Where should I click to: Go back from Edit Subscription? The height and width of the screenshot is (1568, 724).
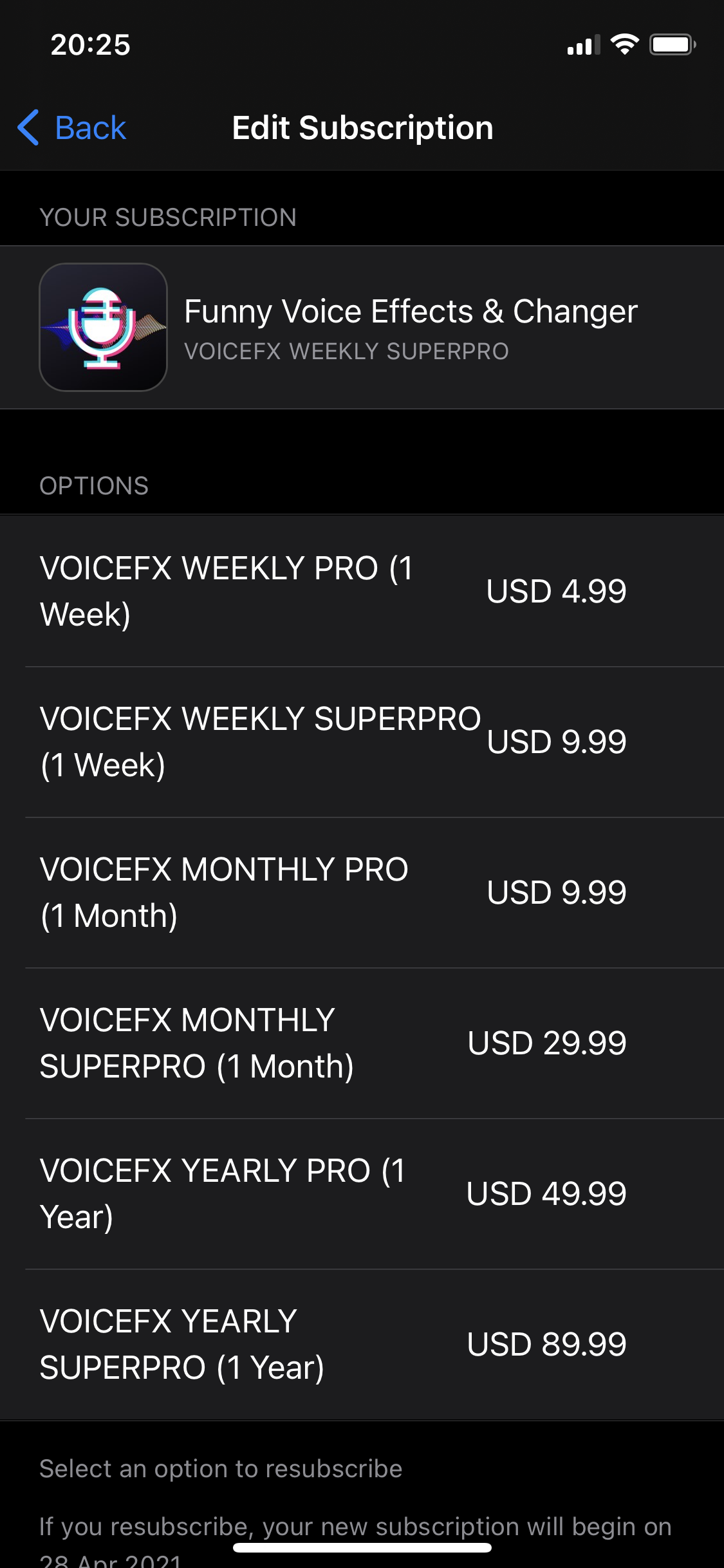pyautogui.click(x=72, y=127)
